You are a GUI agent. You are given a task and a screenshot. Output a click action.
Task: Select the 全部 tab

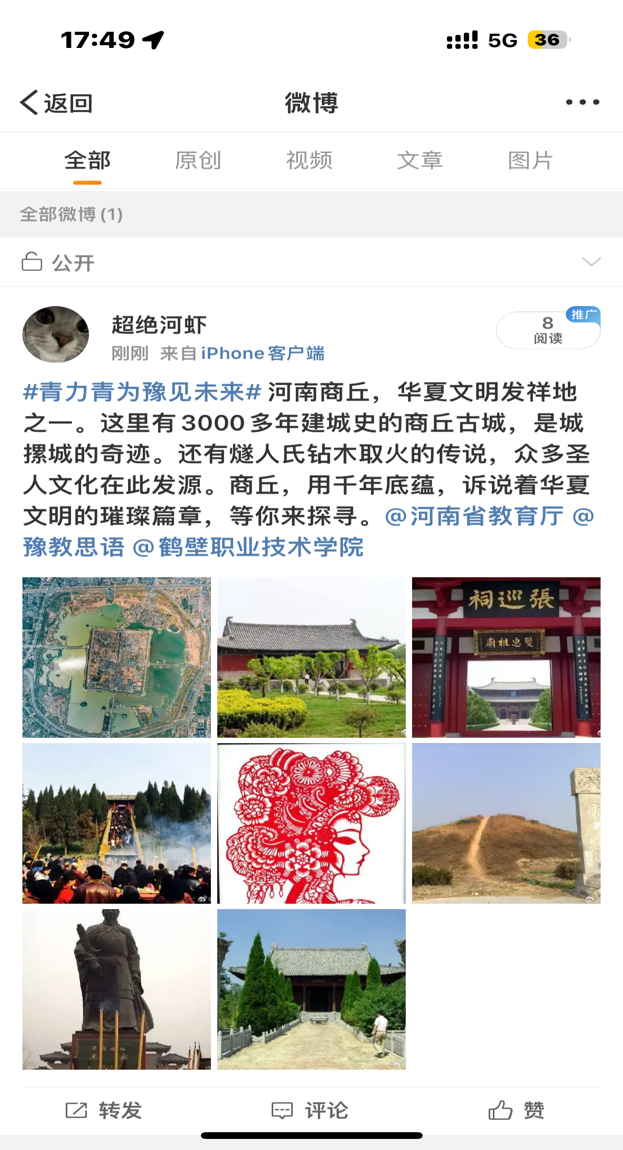tap(87, 160)
